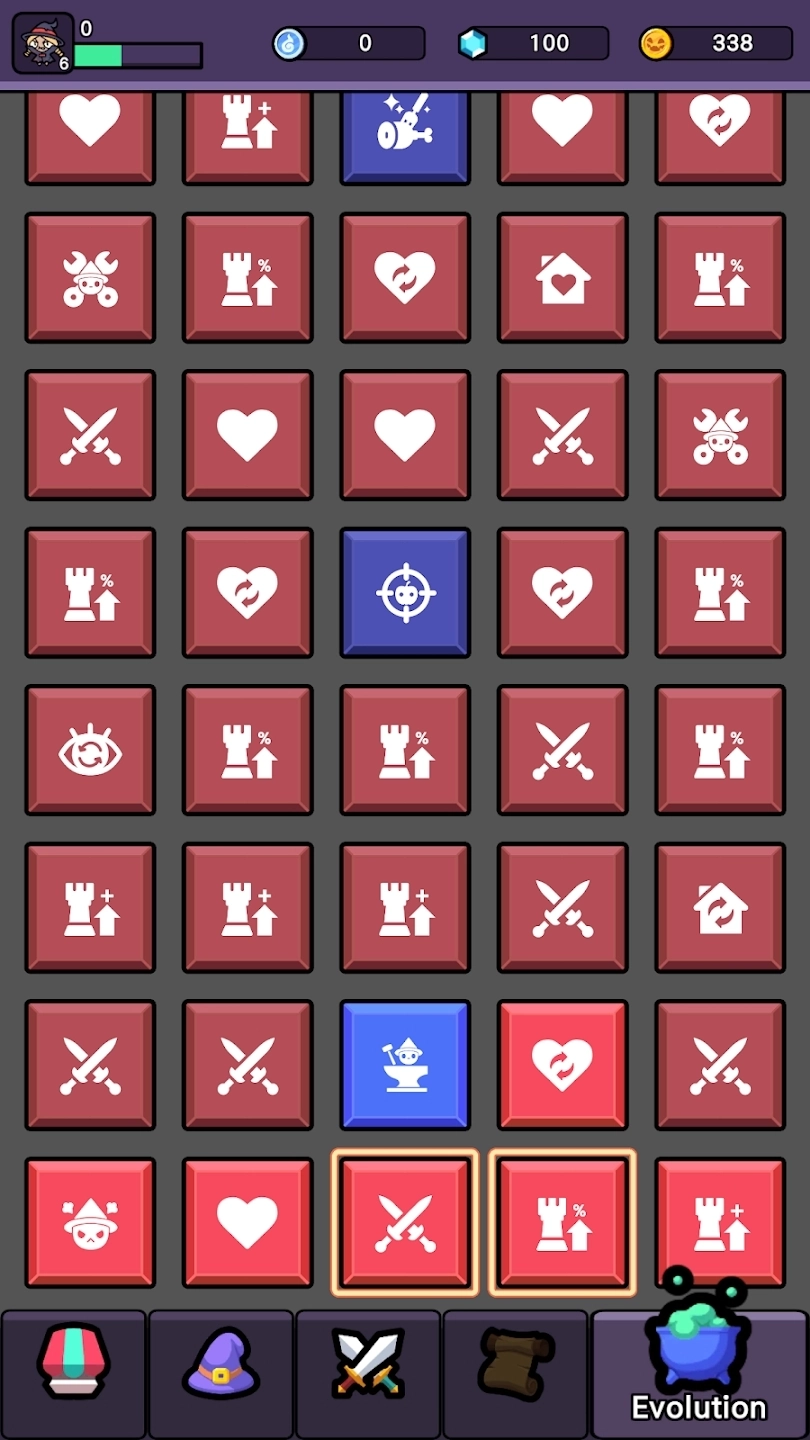Tap the bright red plain heart tile
Viewport: 810px width, 1440px height.
[x=248, y=1222]
